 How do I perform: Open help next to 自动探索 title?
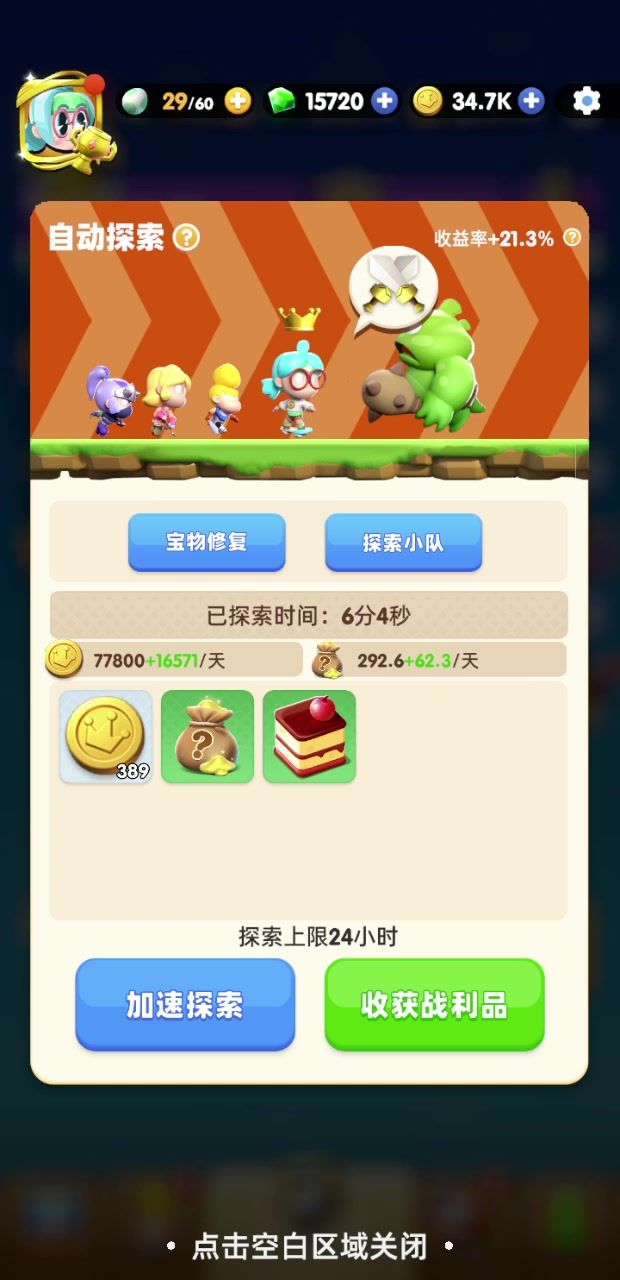tap(187, 238)
